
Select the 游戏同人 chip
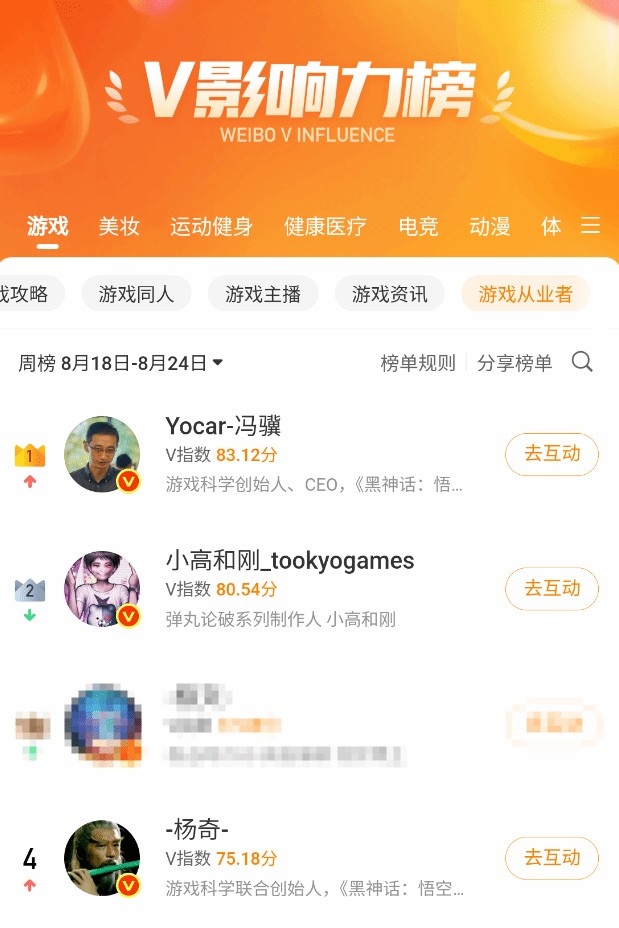tap(136, 294)
